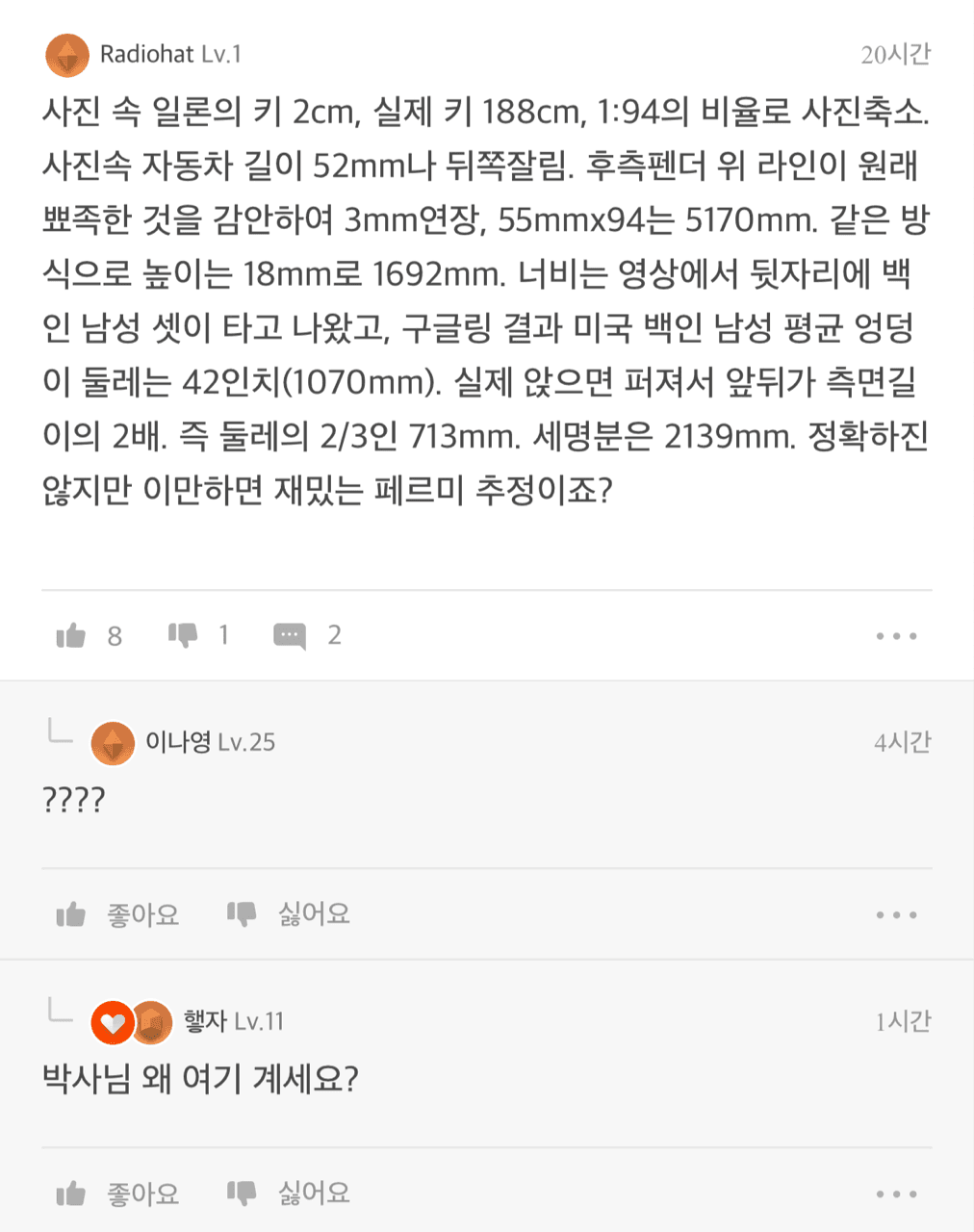The image size is (974, 1232).
Task: Click the heart badge next to 햏자
Action: [x=113, y=1022]
